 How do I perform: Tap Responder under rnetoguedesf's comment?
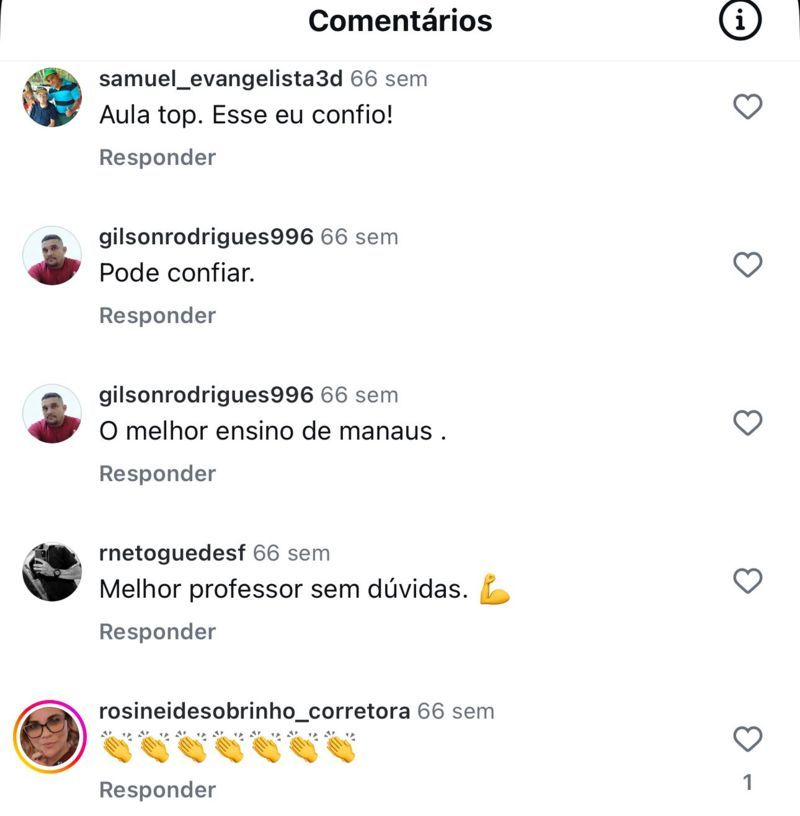click(x=157, y=631)
